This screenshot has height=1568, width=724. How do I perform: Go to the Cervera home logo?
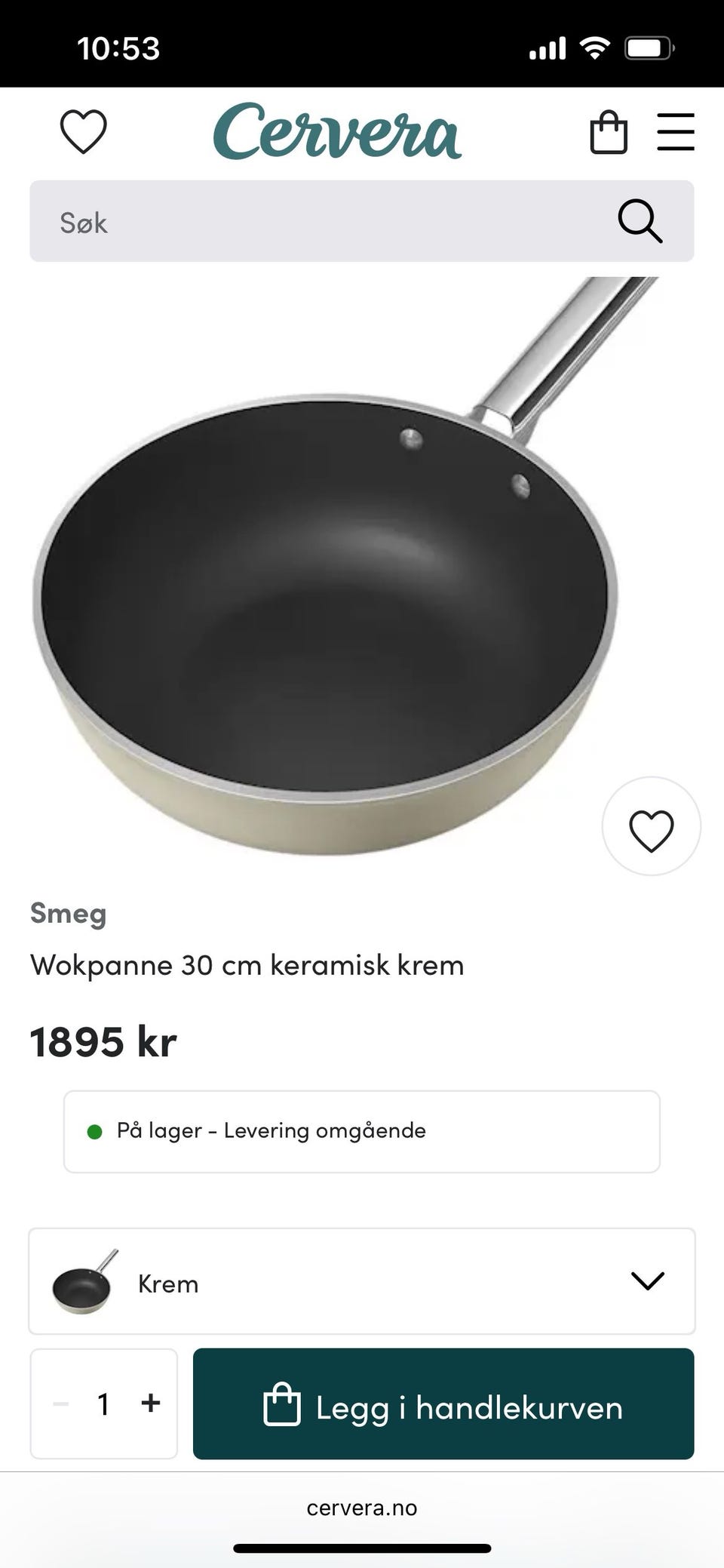tap(337, 131)
